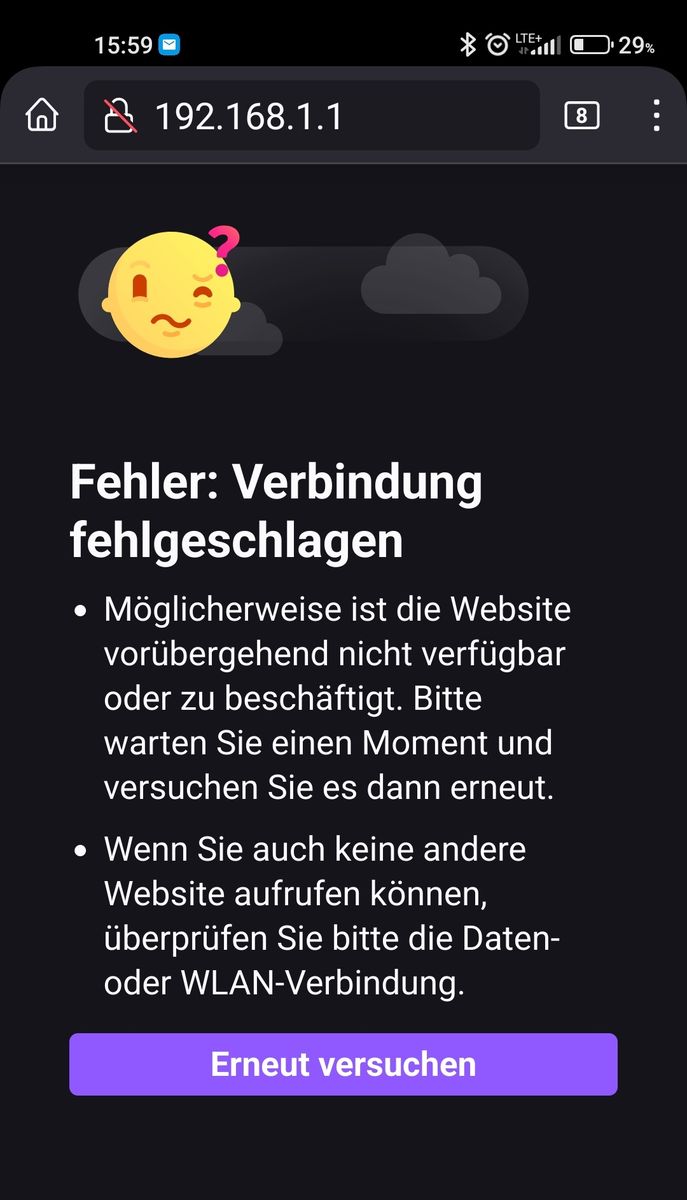Go to the browser home page

pyautogui.click(x=41, y=116)
